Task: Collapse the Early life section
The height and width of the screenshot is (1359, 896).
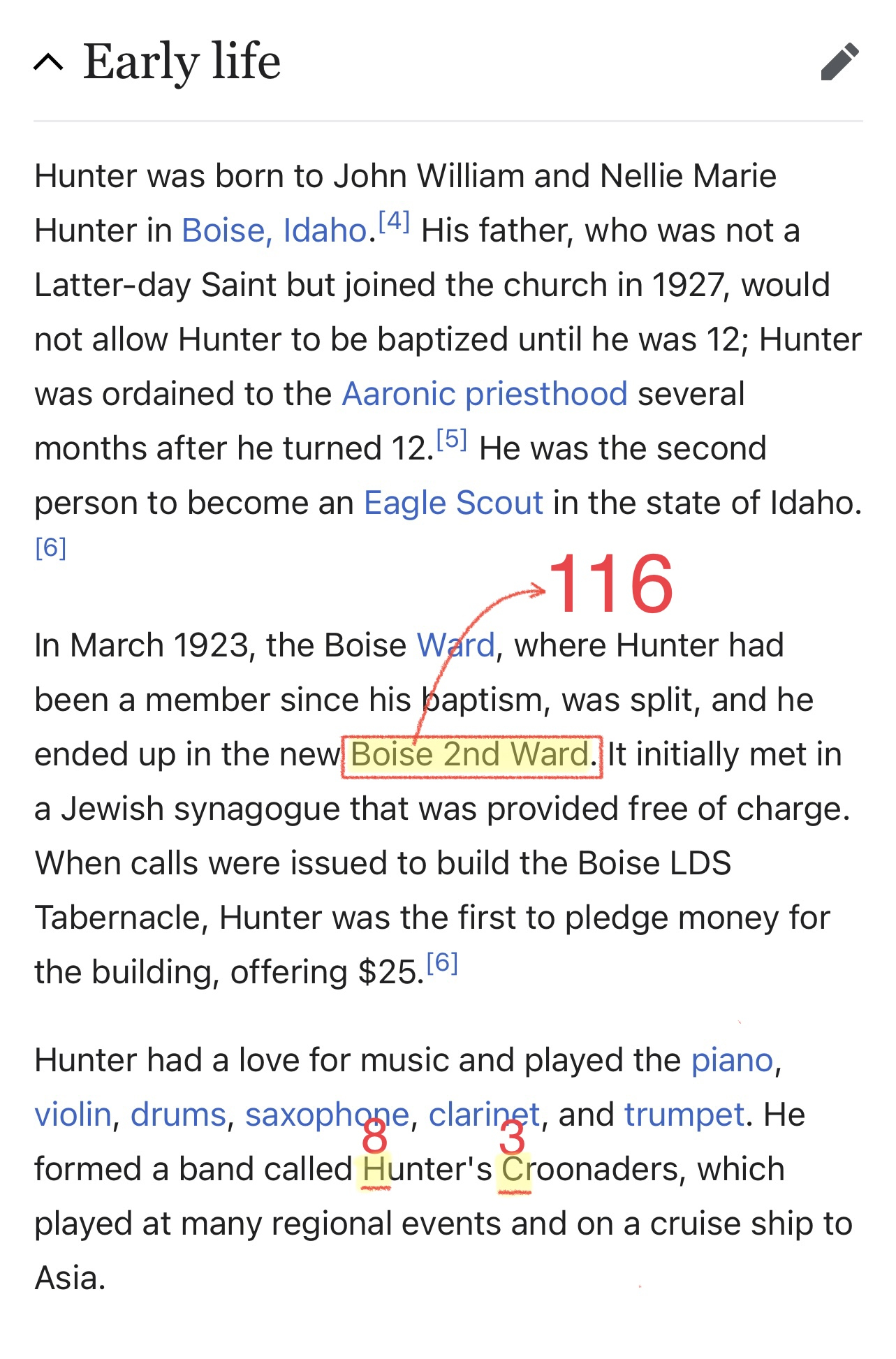Action: click(x=49, y=62)
